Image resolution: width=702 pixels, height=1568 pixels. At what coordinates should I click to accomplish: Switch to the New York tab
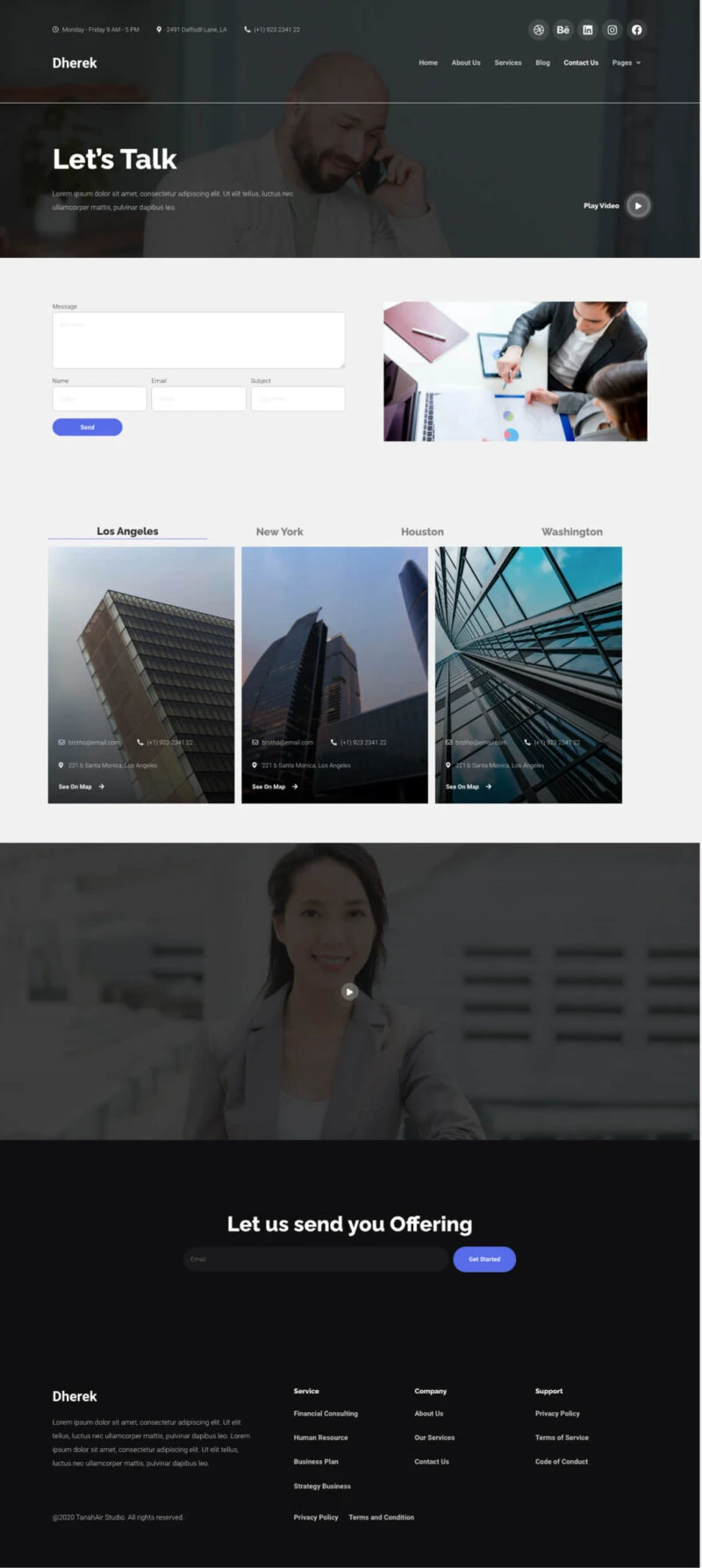(x=280, y=531)
